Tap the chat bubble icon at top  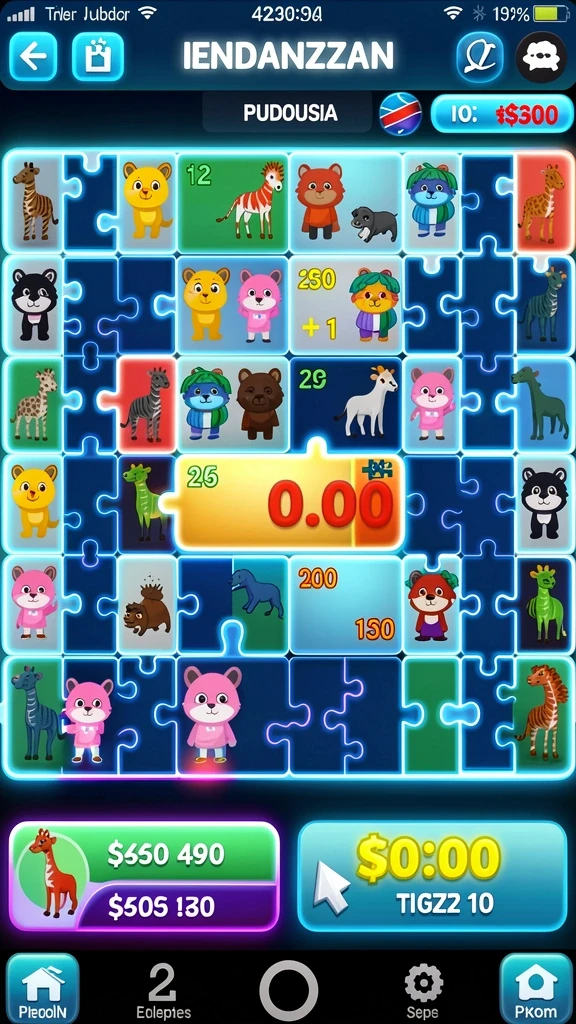coord(541,57)
